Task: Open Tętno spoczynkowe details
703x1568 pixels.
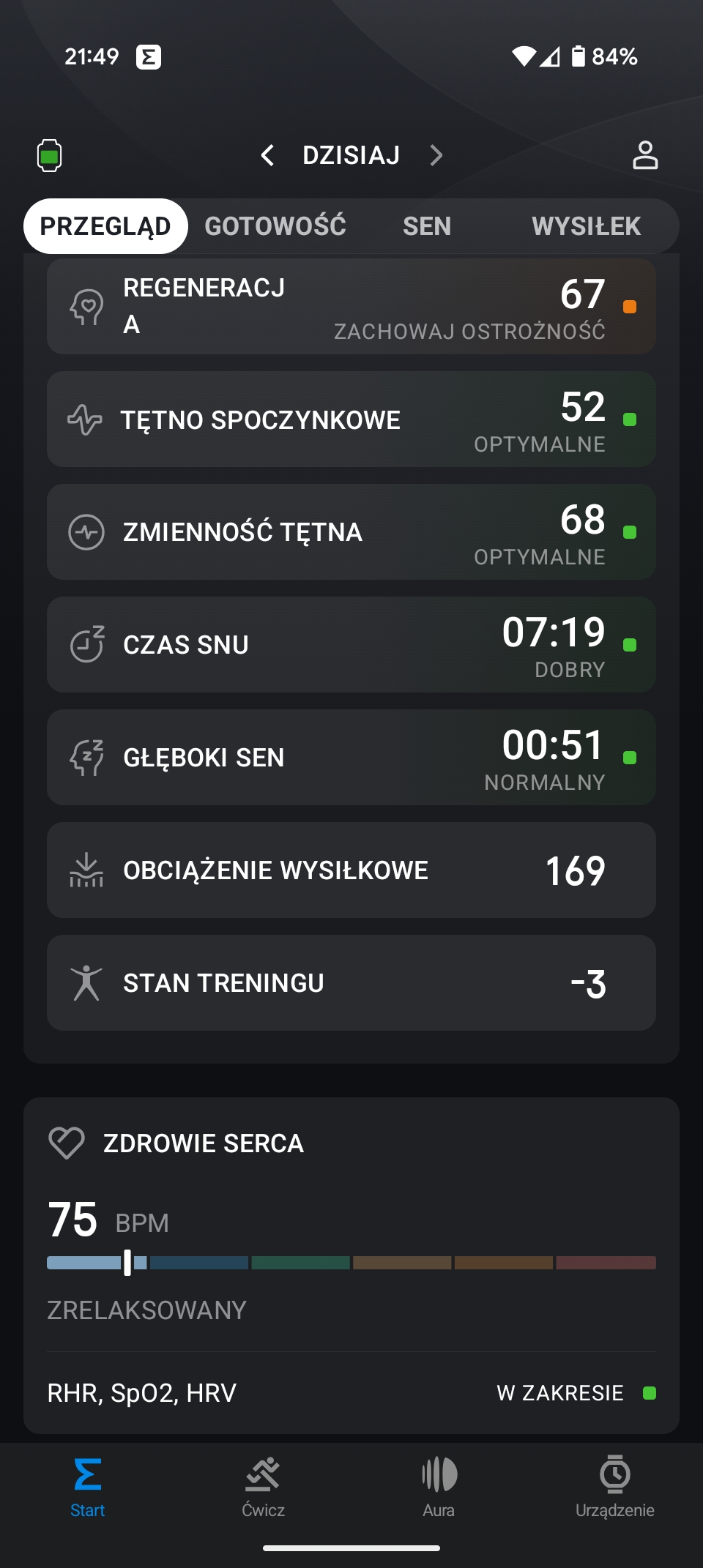Action: [x=351, y=419]
